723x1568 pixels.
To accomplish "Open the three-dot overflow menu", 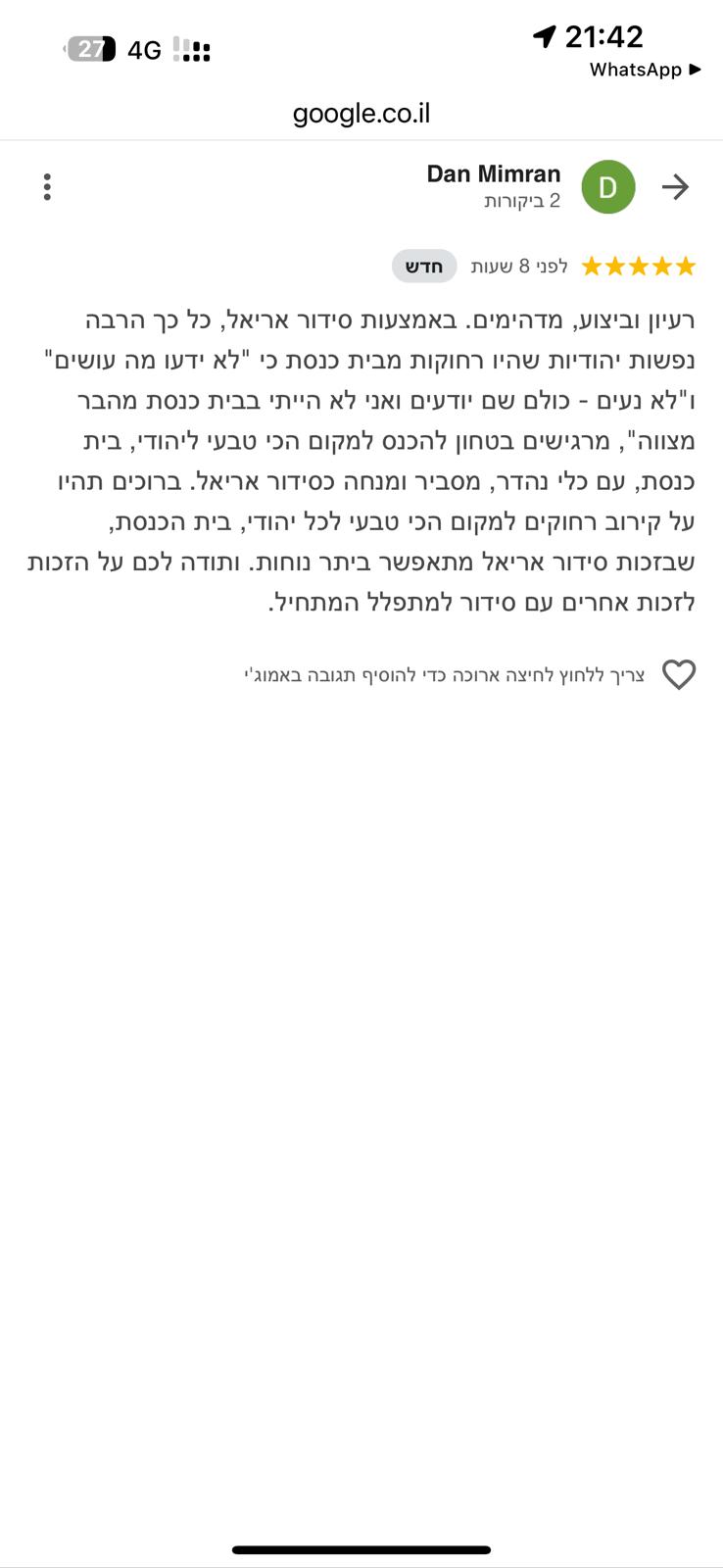I will 47,186.
